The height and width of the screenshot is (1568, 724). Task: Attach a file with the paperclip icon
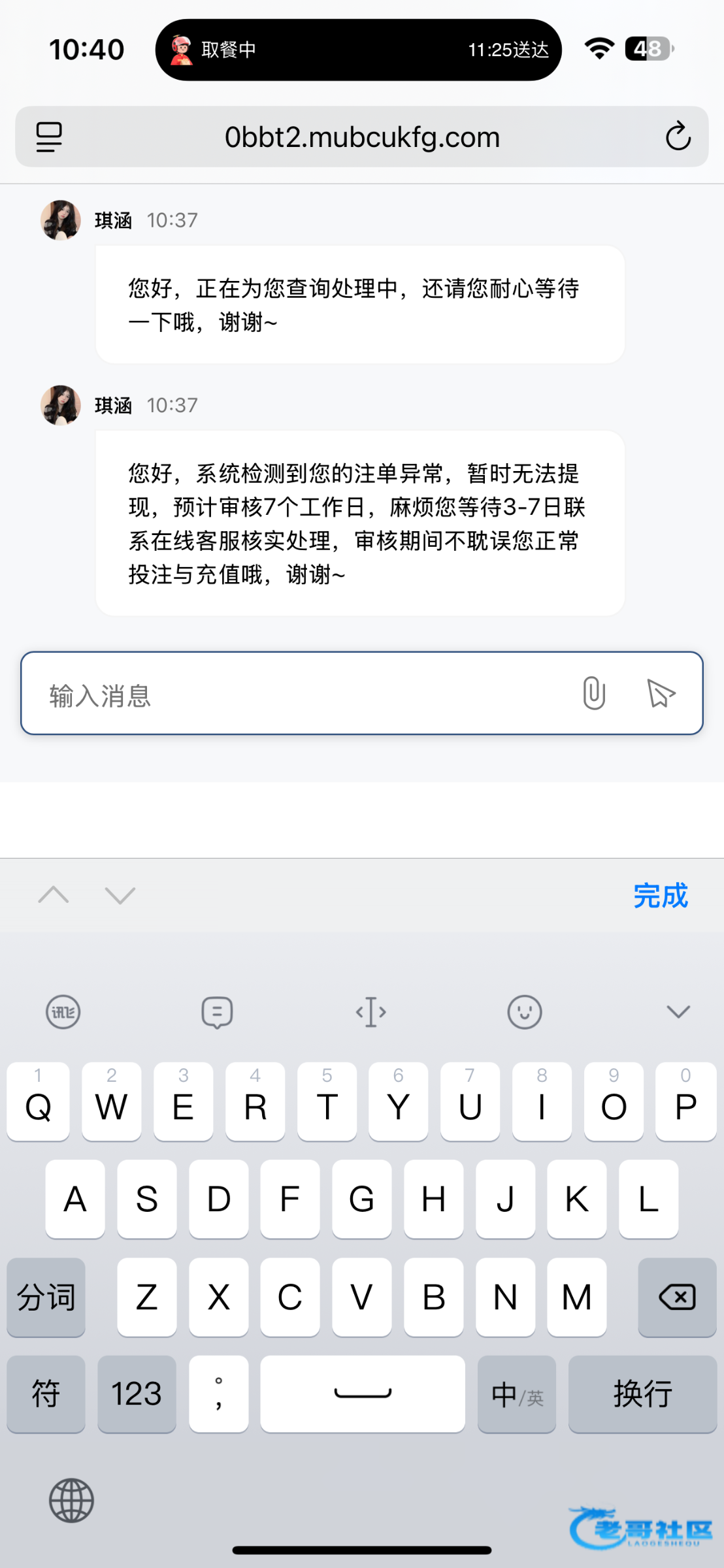[593, 693]
